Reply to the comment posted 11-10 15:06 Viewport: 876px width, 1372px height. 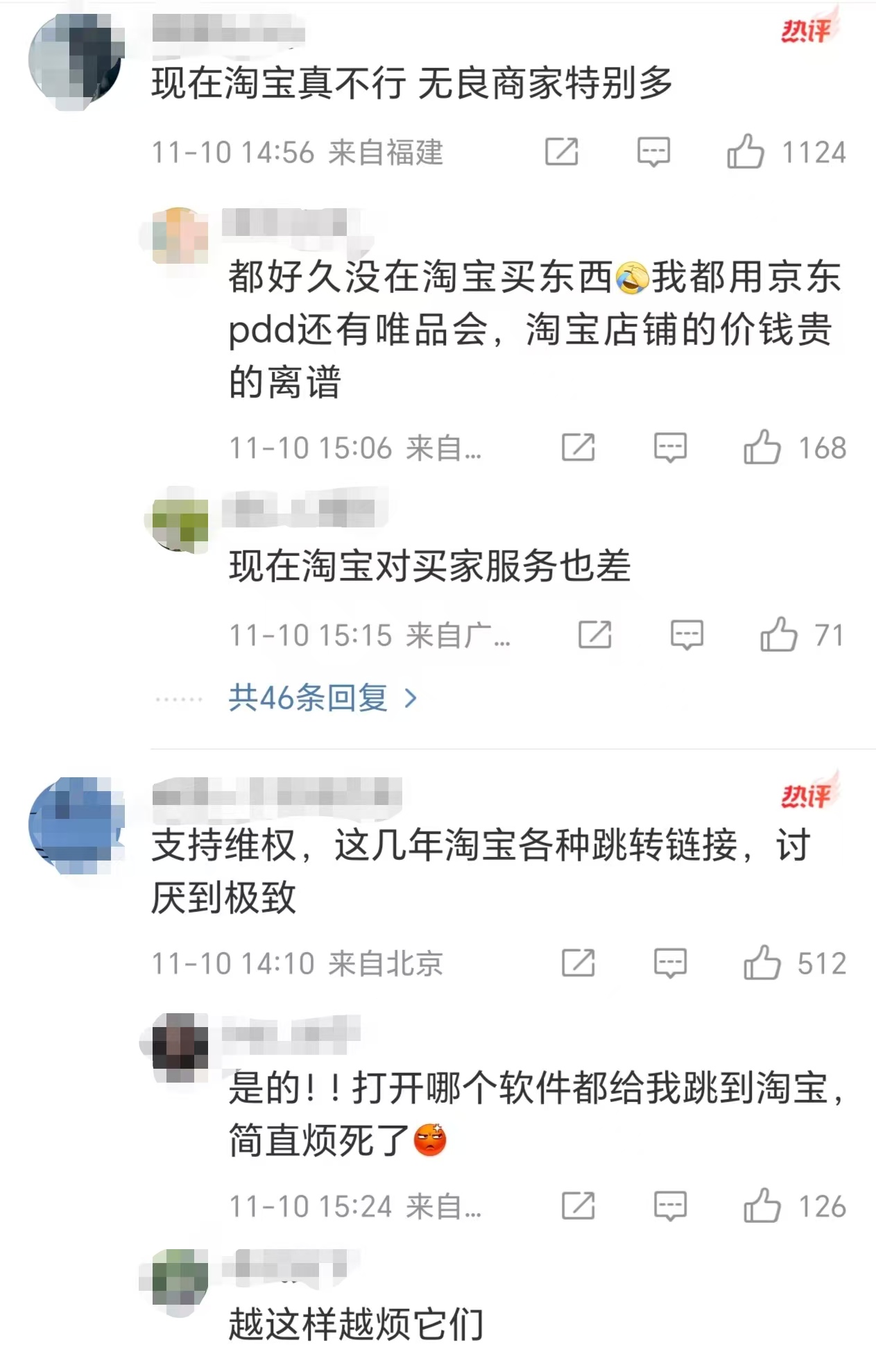point(670,448)
